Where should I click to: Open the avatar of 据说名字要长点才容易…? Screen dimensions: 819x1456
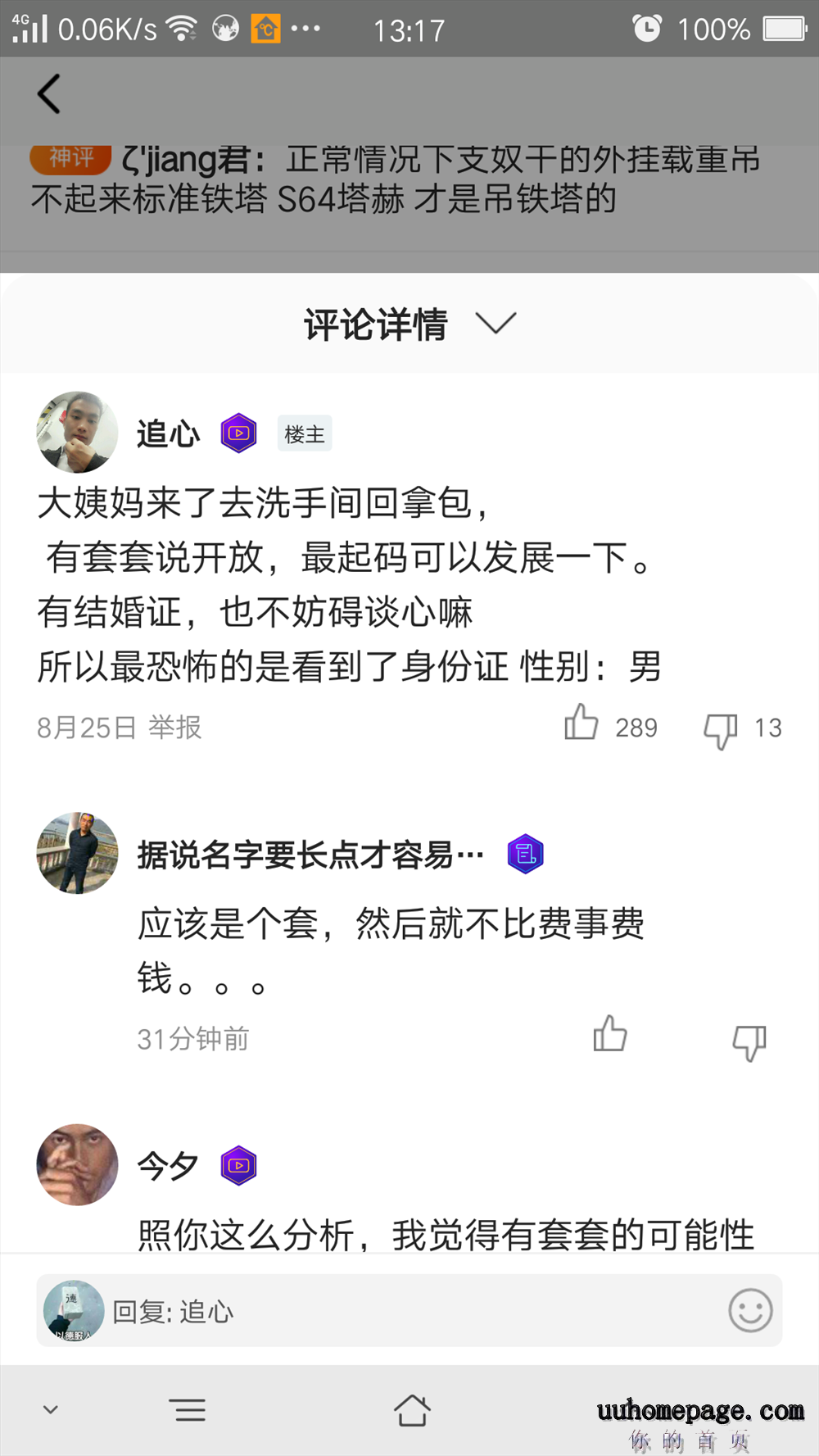(x=77, y=853)
